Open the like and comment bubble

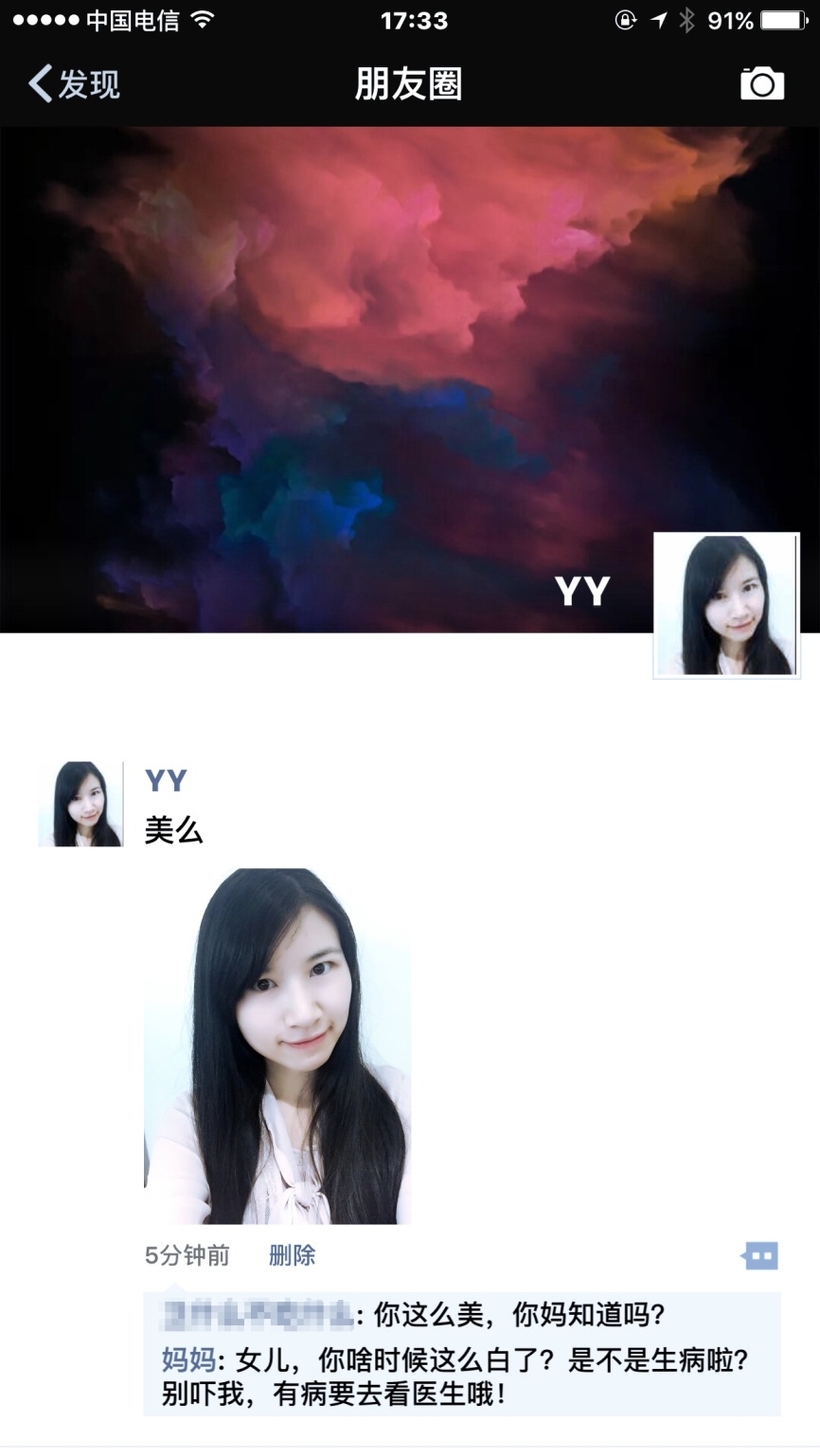pos(760,1256)
